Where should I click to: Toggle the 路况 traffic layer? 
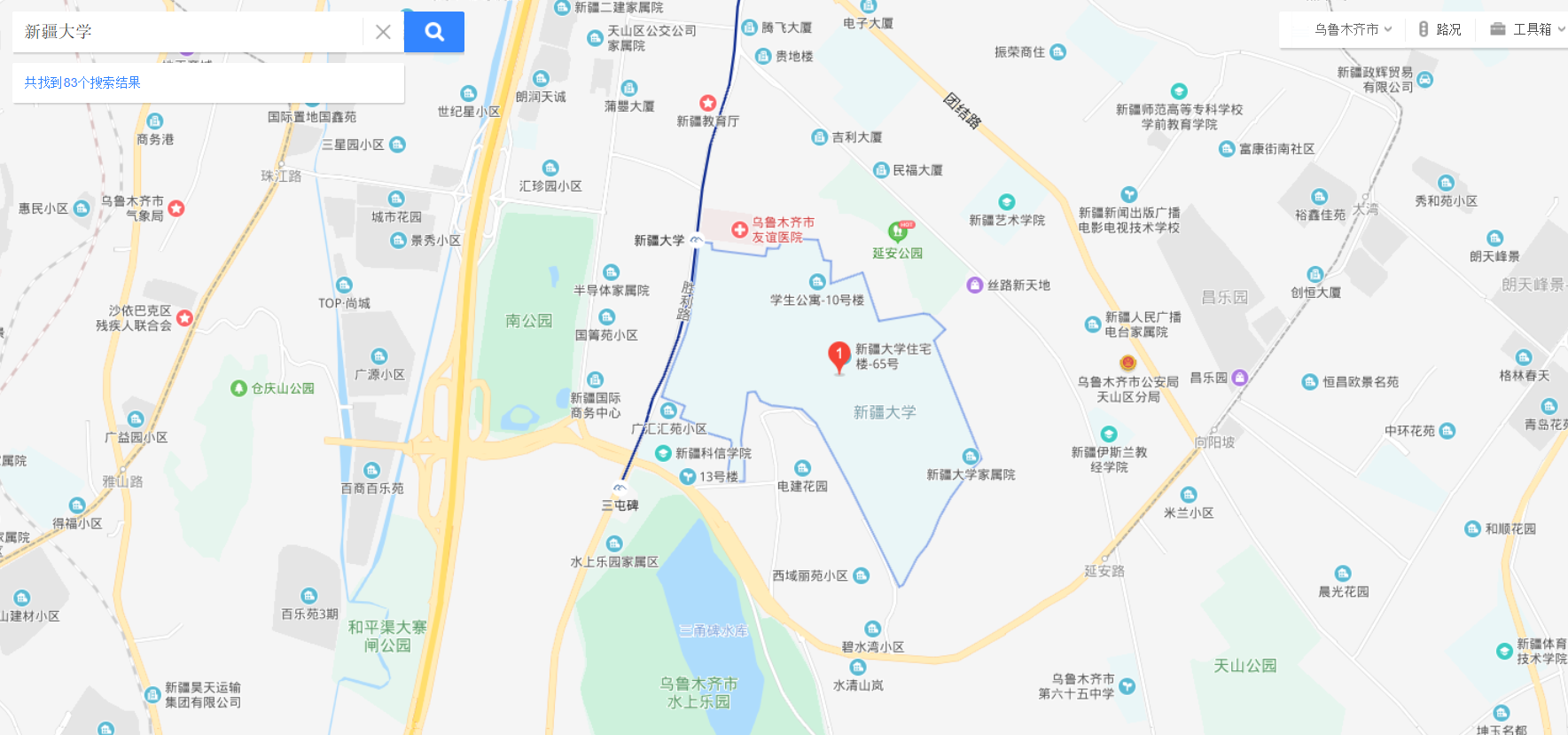click(1439, 29)
